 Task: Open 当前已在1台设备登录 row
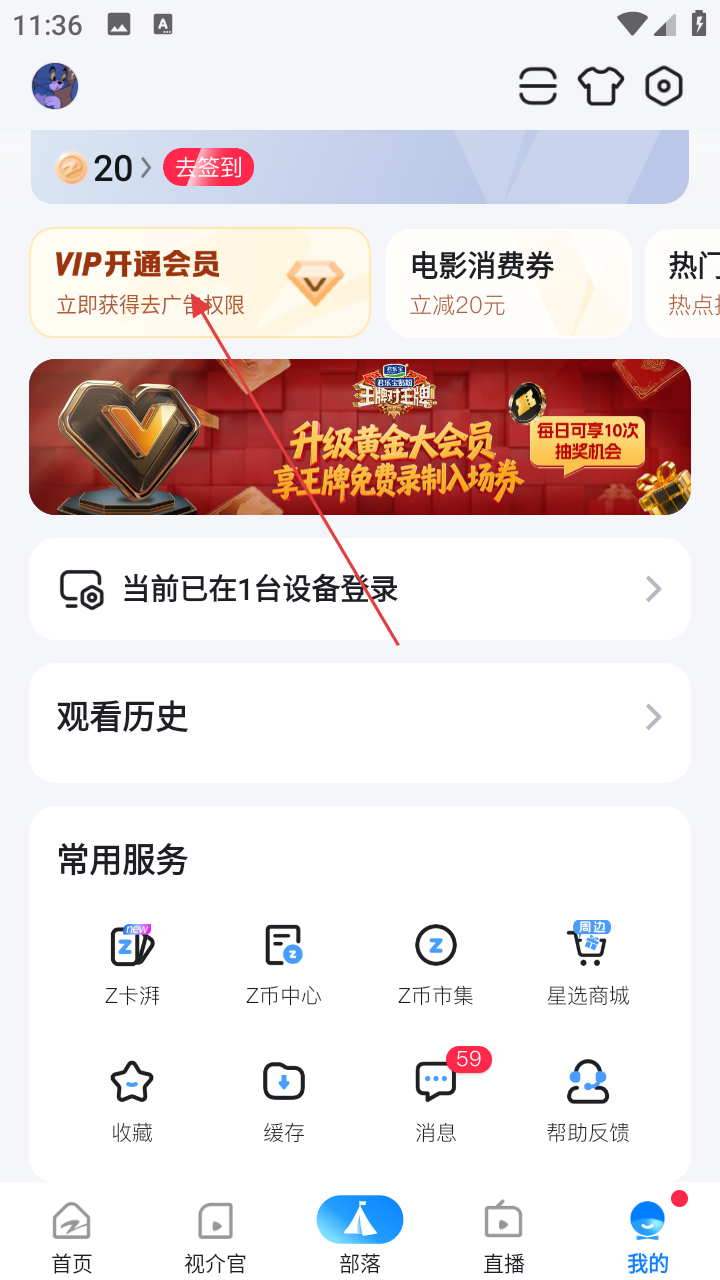click(360, 589)
